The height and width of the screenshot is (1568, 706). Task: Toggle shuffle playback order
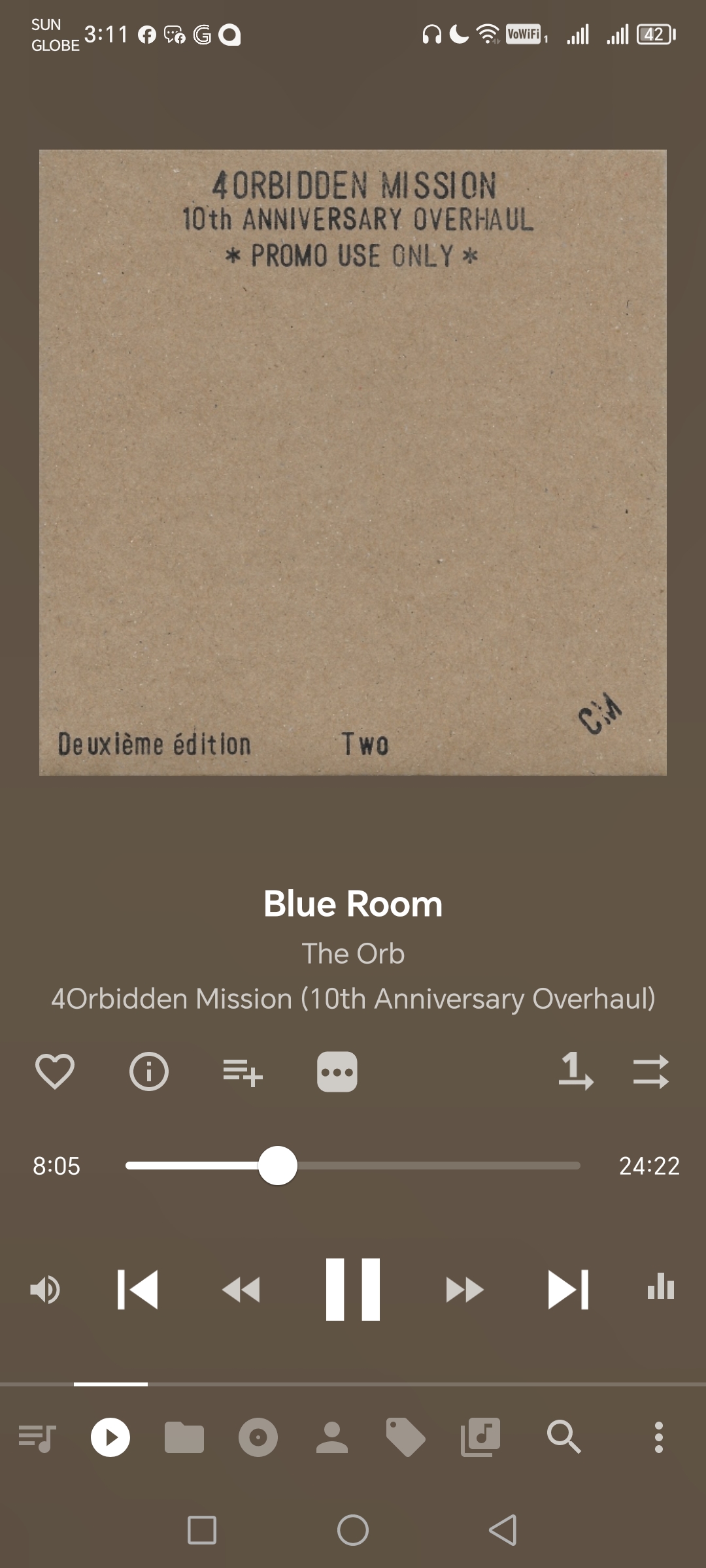[x=651, y=1071]
